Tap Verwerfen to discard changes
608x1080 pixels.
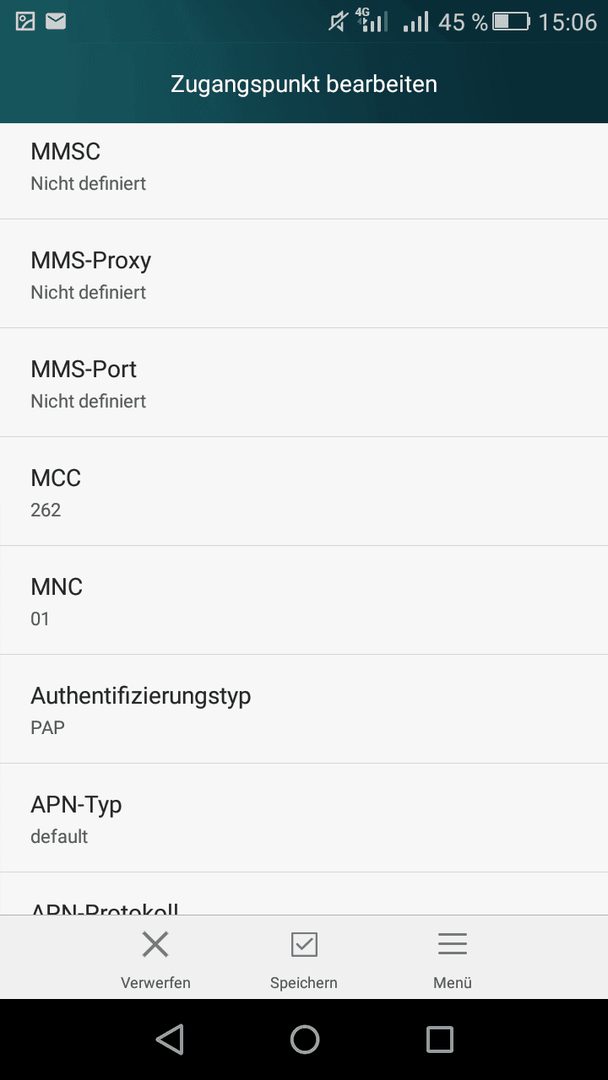pos(156,959)
